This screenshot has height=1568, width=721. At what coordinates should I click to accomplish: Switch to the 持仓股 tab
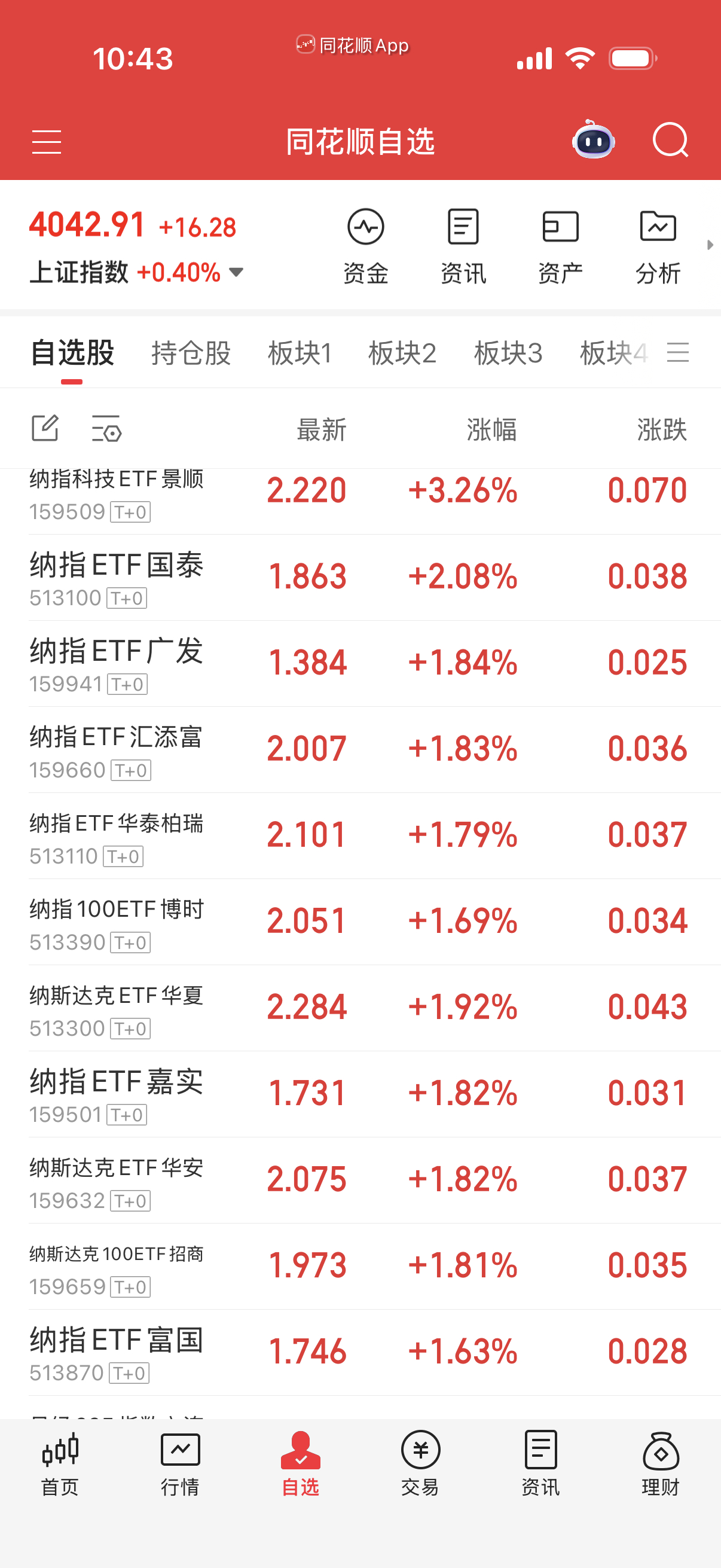click(x=191, y=353)
